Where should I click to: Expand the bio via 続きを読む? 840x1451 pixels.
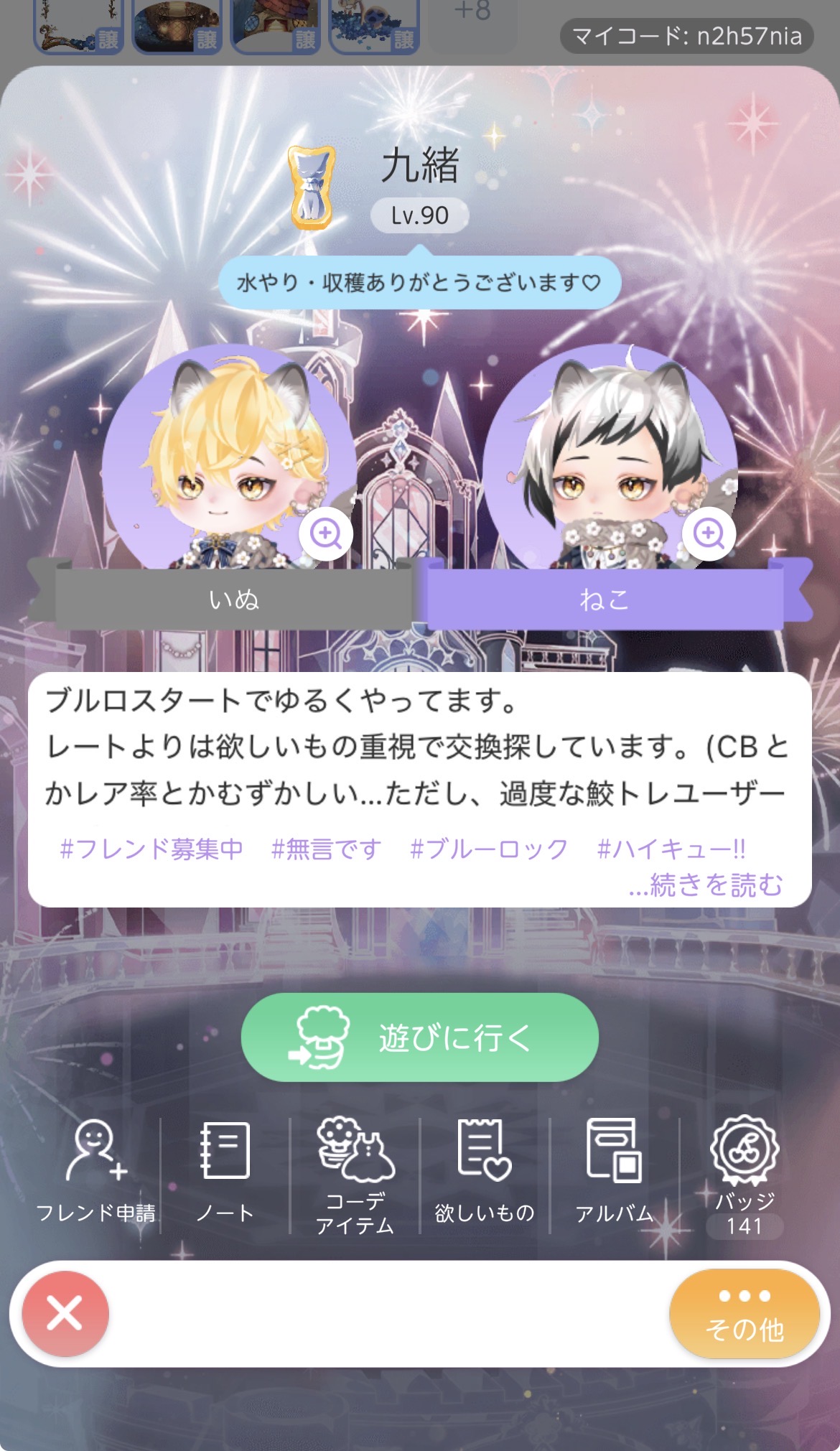(x=706, y=885)
